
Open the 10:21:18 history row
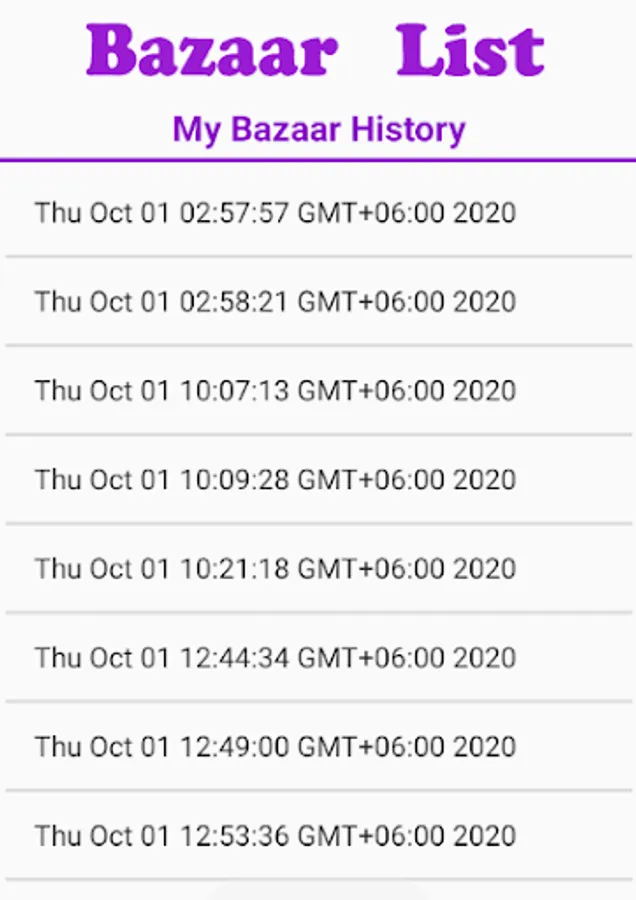[275, 569]
